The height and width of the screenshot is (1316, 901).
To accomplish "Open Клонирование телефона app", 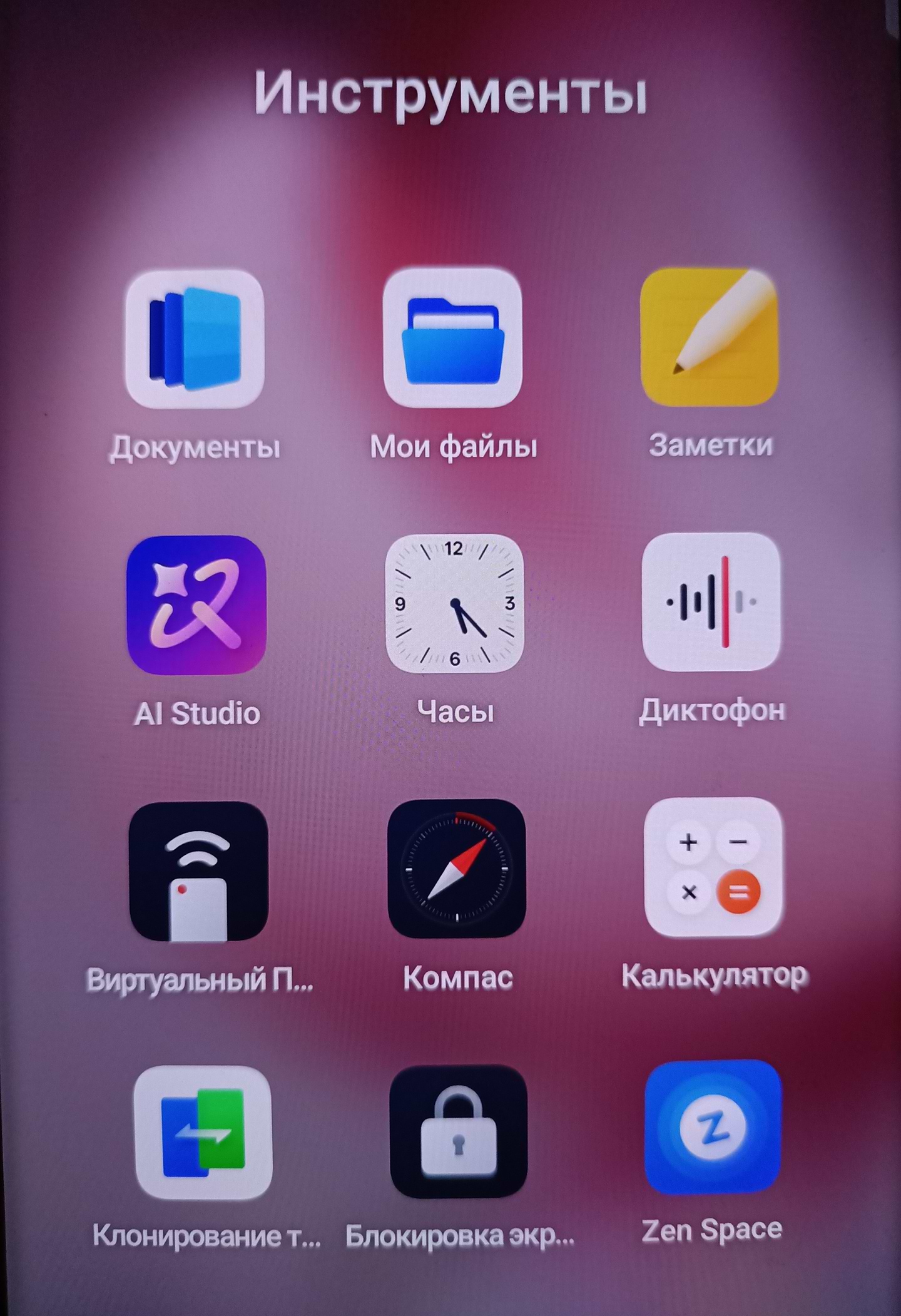I will pos(203,1133).
